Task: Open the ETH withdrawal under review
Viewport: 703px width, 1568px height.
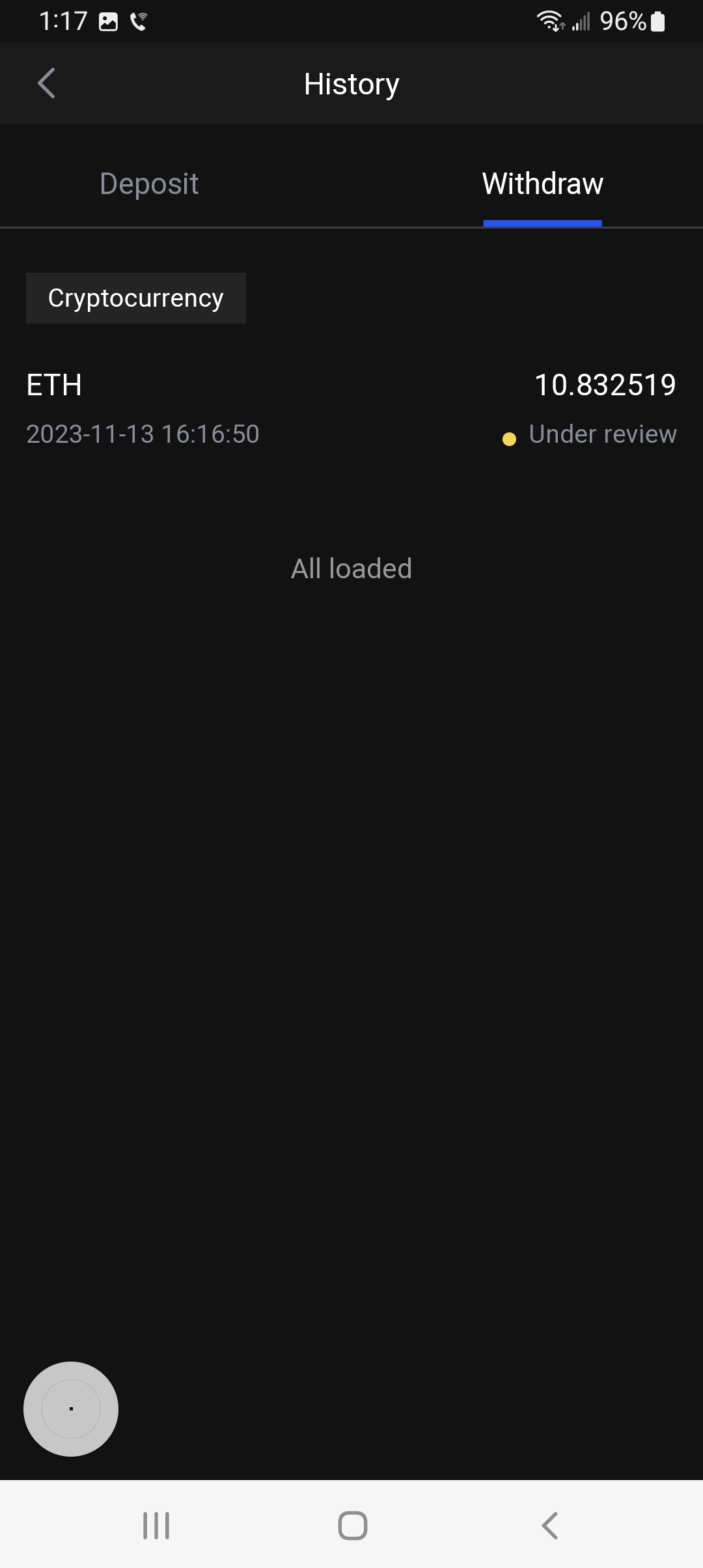Action: pos(351,408)
